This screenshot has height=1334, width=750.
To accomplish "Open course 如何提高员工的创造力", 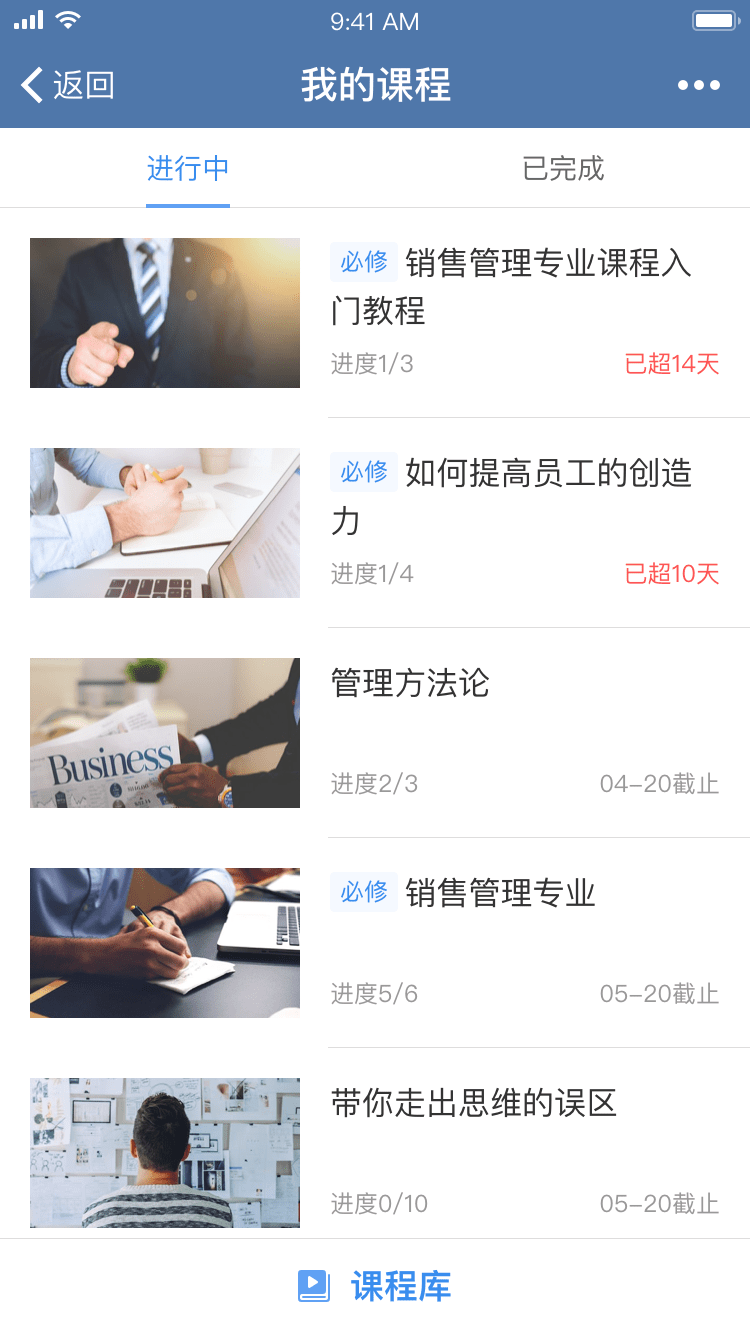I will click(510, 497).
